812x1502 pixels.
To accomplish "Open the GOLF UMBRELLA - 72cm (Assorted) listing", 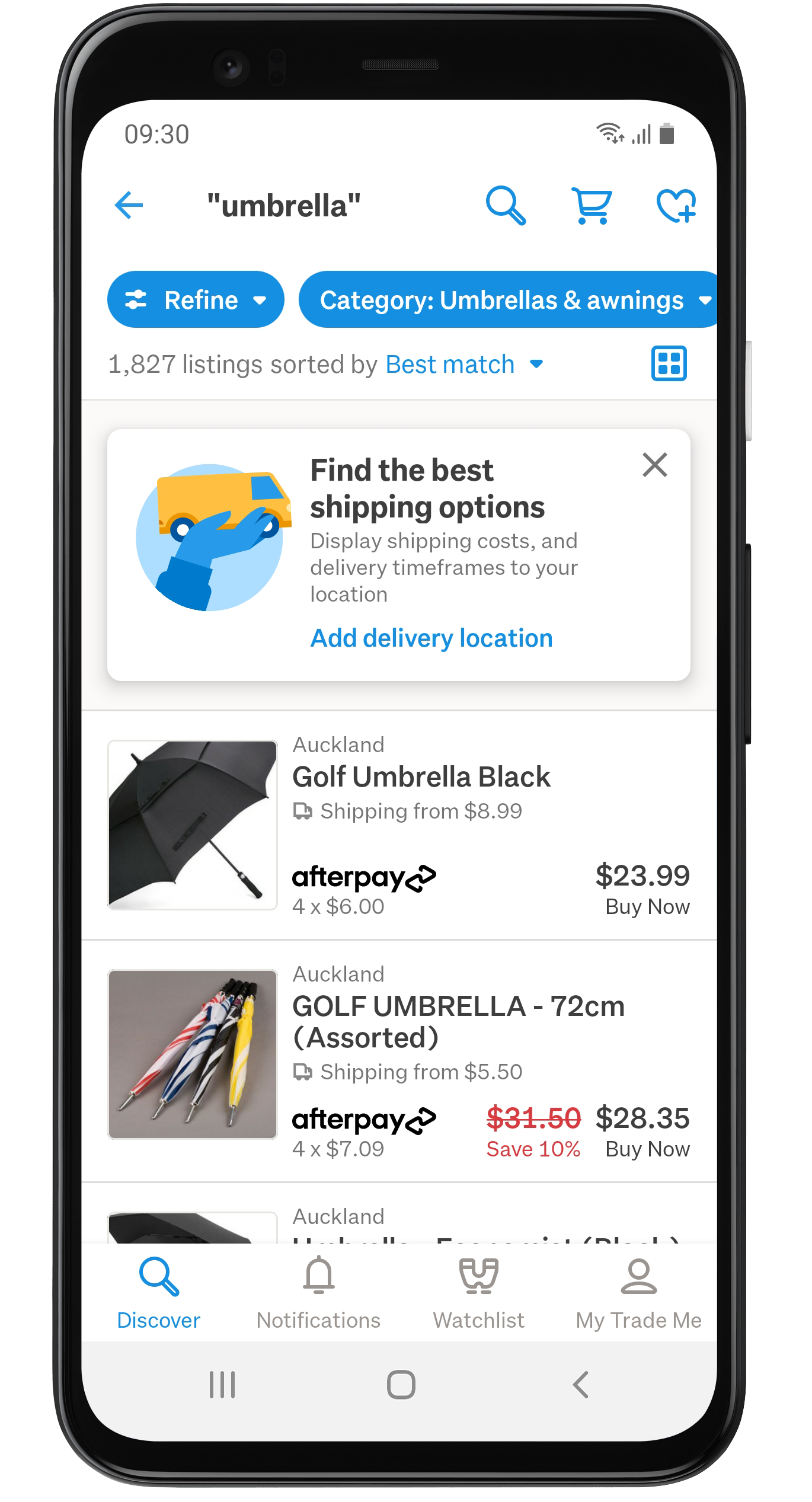I will point(399,1061).
